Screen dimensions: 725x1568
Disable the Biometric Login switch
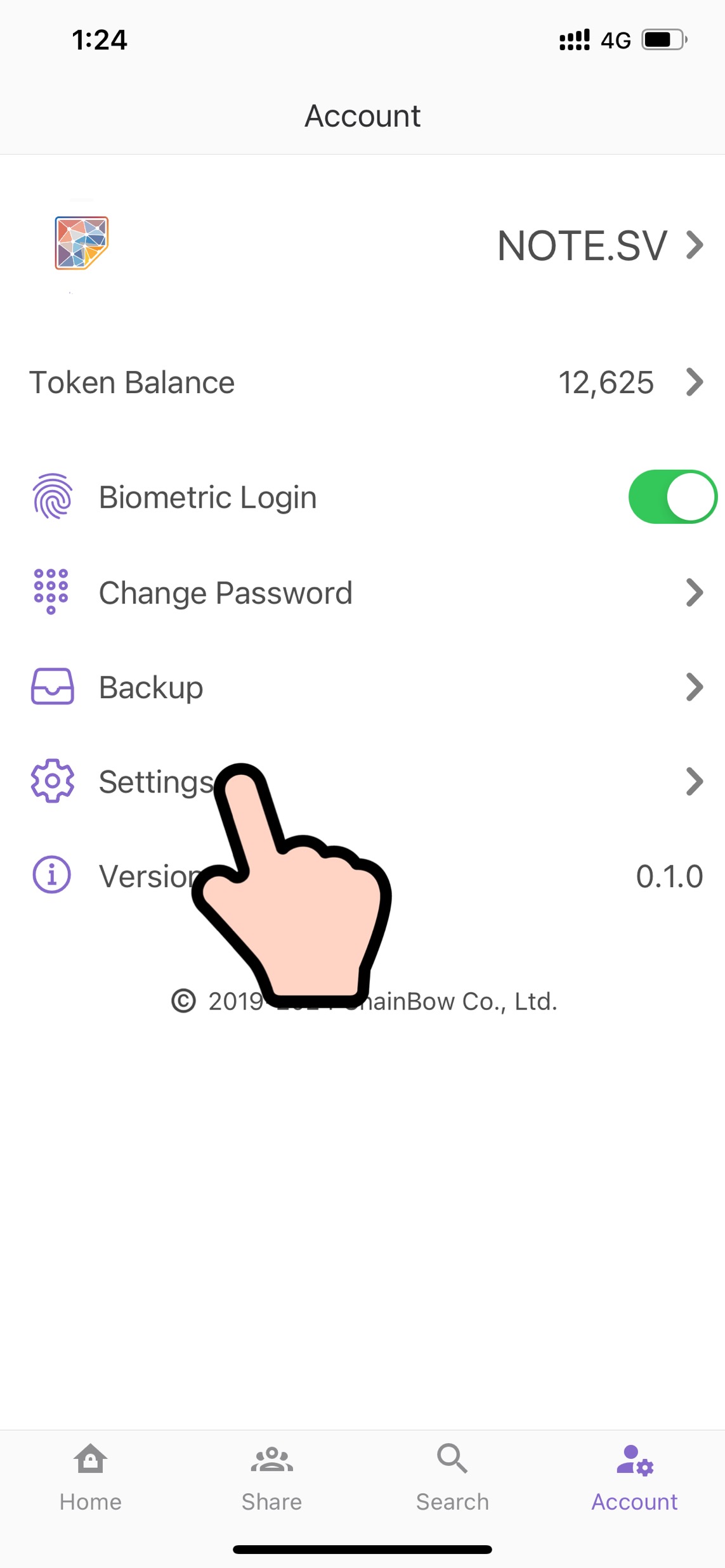coord(672,496)
